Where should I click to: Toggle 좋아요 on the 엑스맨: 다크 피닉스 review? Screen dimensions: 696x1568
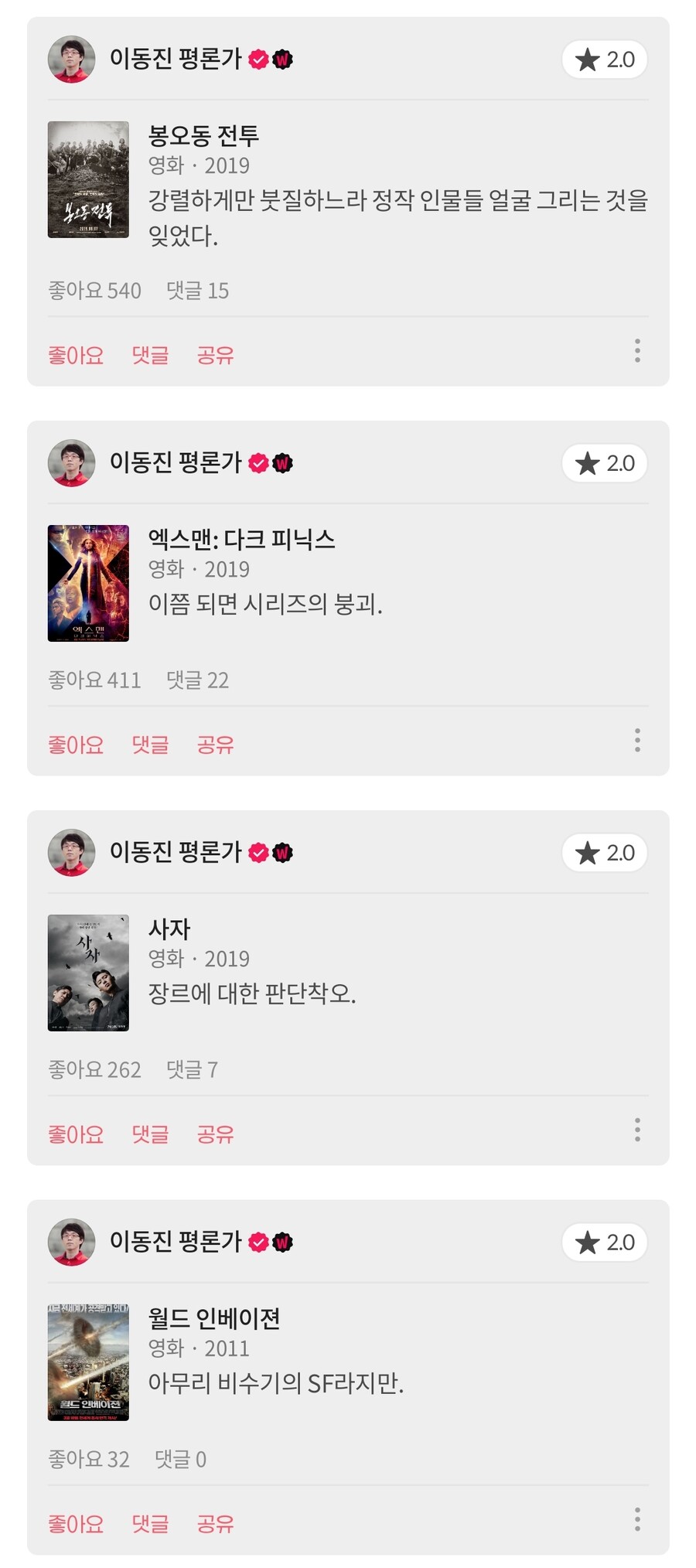click(75, 744)
